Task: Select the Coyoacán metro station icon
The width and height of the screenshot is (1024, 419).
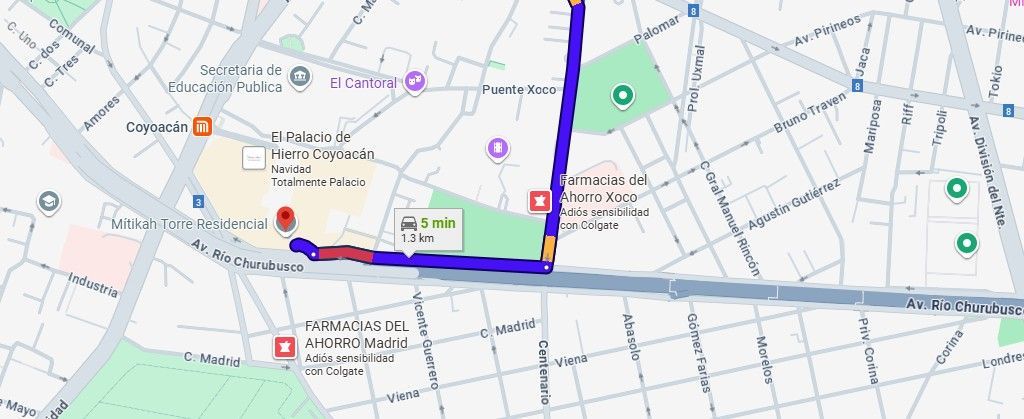Action: [203, 127]
